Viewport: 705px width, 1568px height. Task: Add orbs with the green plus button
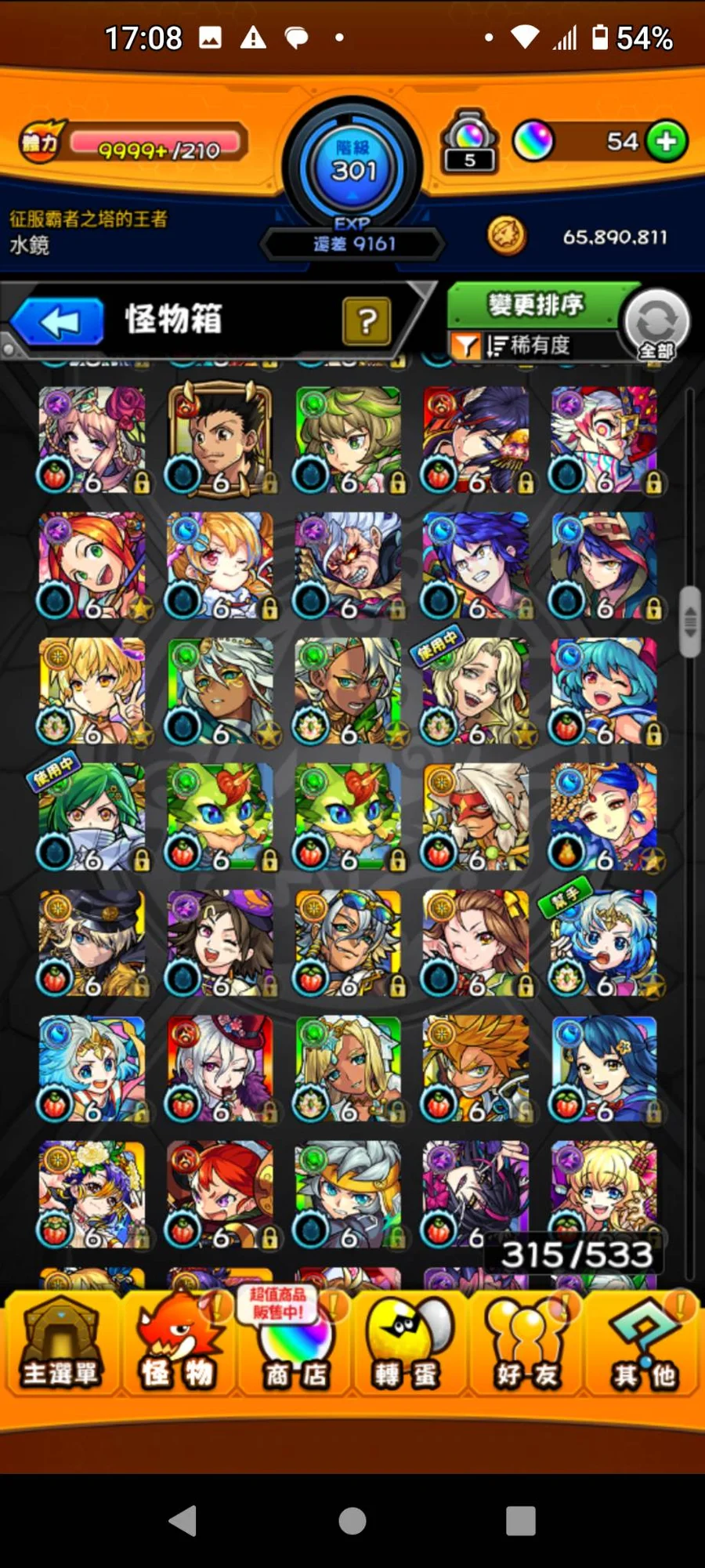coord(667,142)
